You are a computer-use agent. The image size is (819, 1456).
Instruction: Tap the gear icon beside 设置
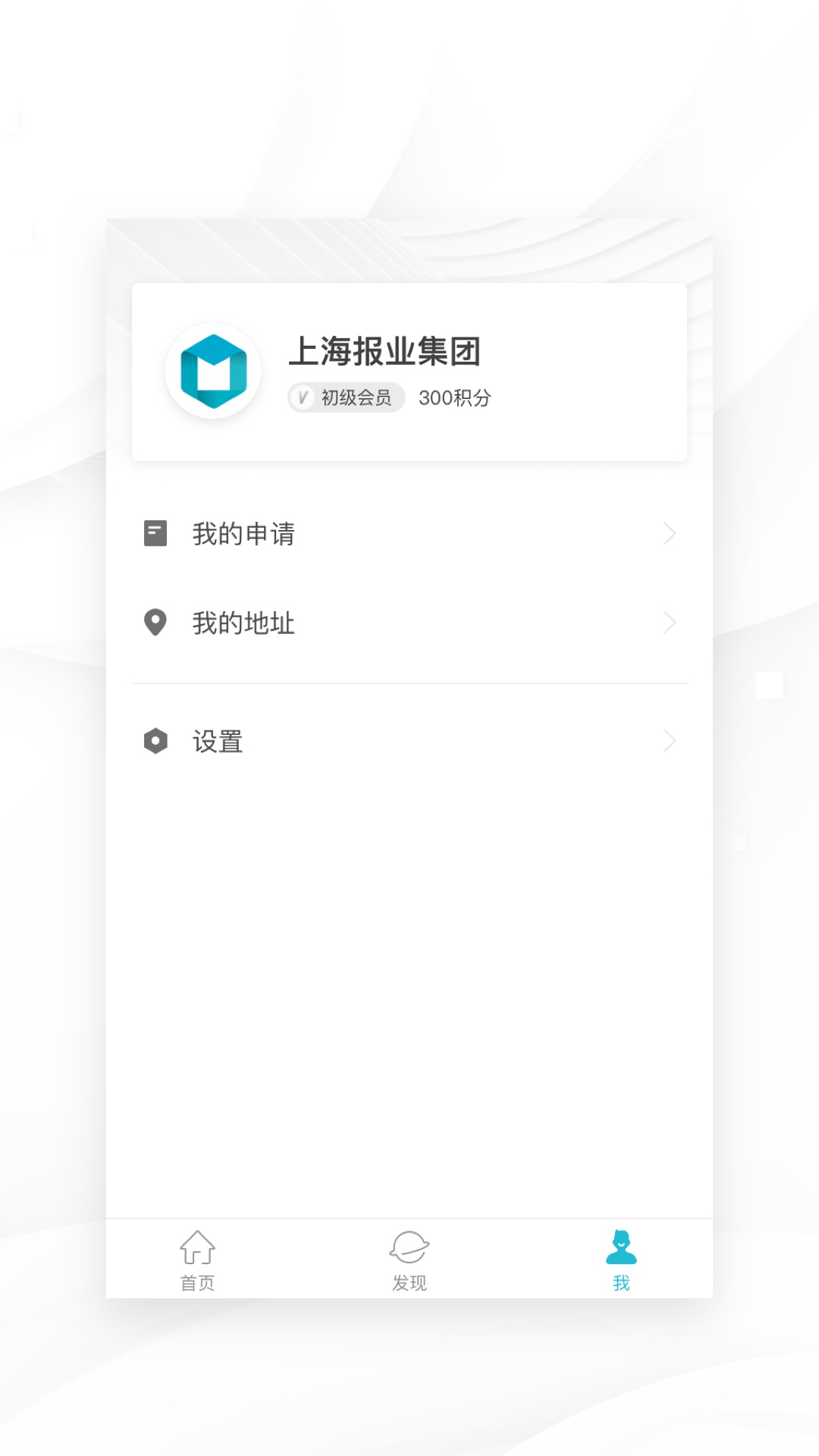155,741
